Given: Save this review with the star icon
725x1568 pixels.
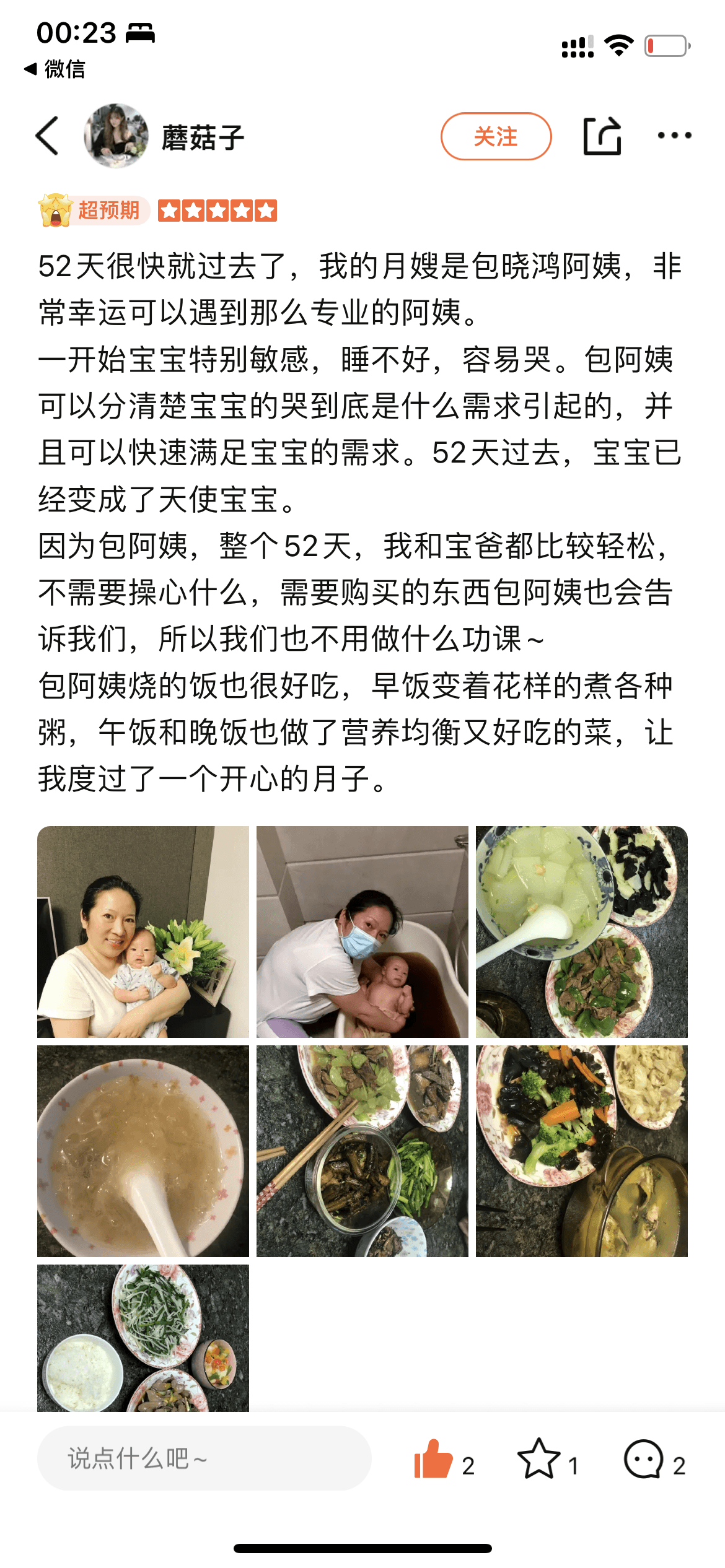Looking at the screenshot, I should [538, 1460].
